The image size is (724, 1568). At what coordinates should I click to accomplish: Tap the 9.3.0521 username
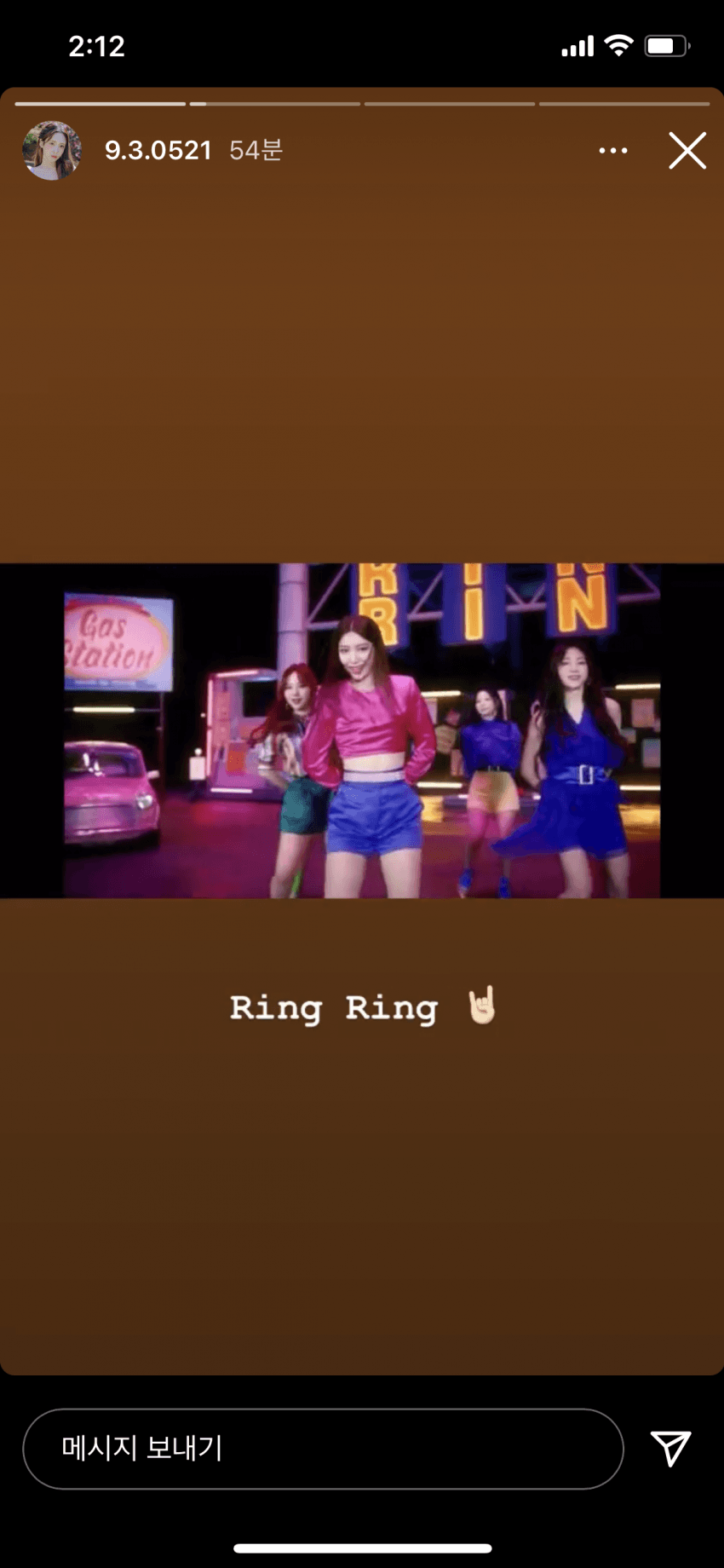(x=158, y=151)
